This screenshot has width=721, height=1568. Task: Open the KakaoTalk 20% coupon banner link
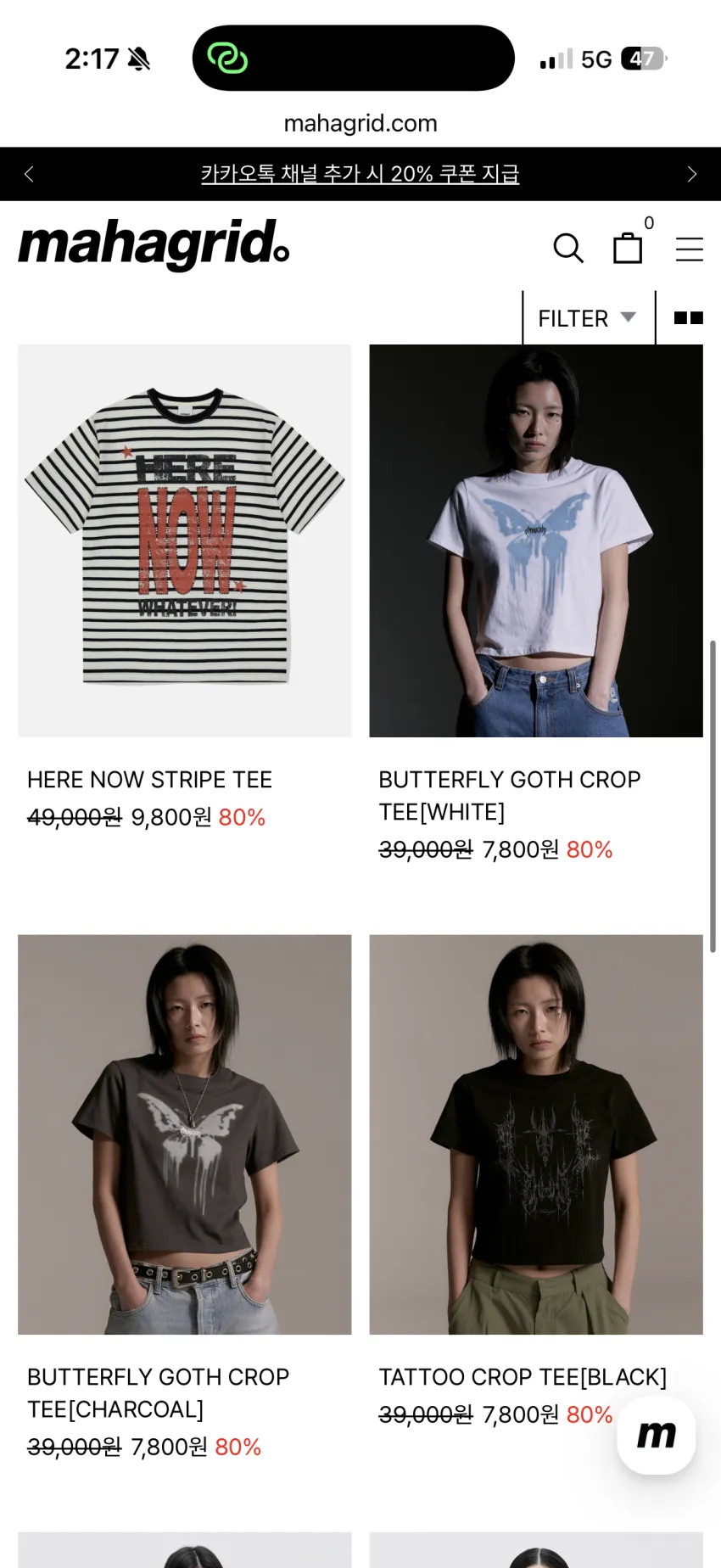(x=360, y=174)
